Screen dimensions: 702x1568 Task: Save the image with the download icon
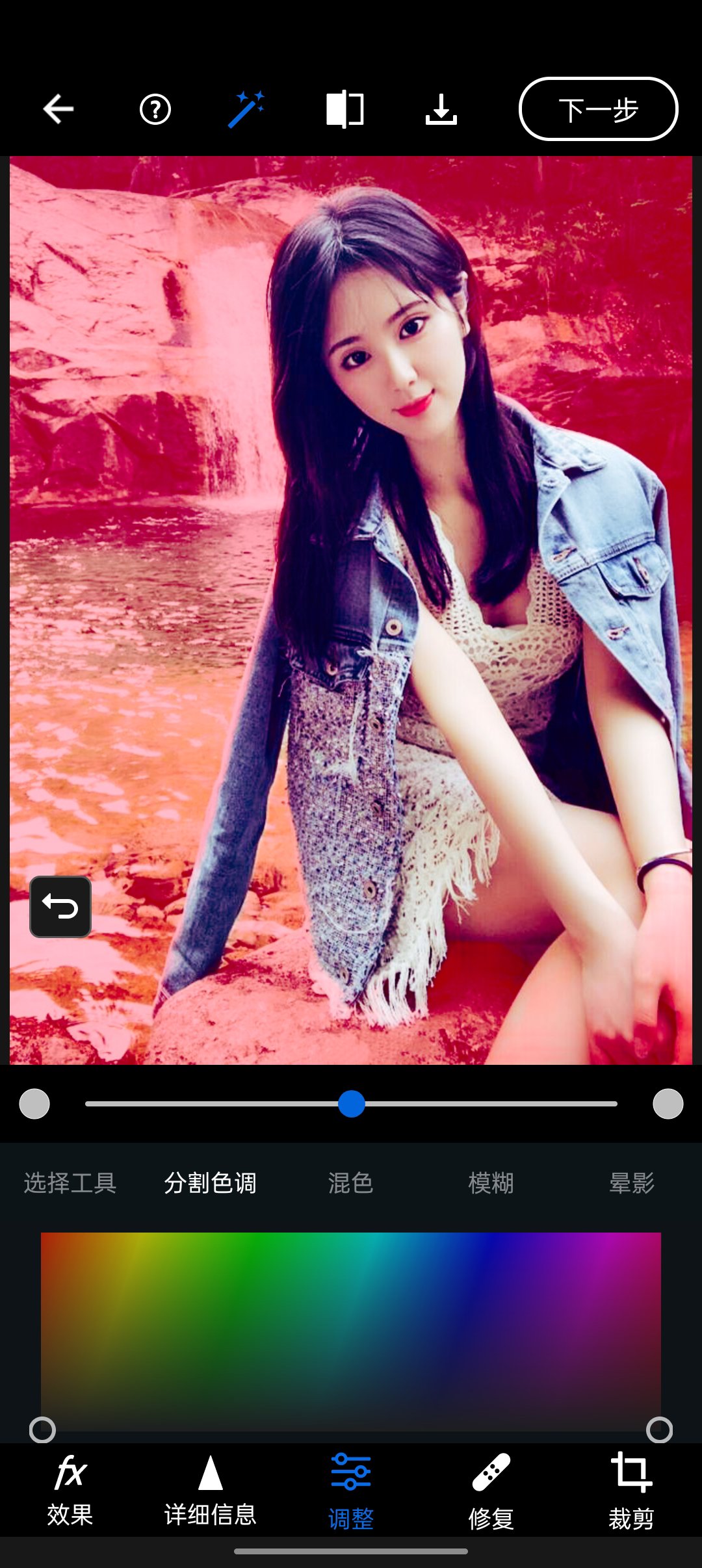(441, 109)
